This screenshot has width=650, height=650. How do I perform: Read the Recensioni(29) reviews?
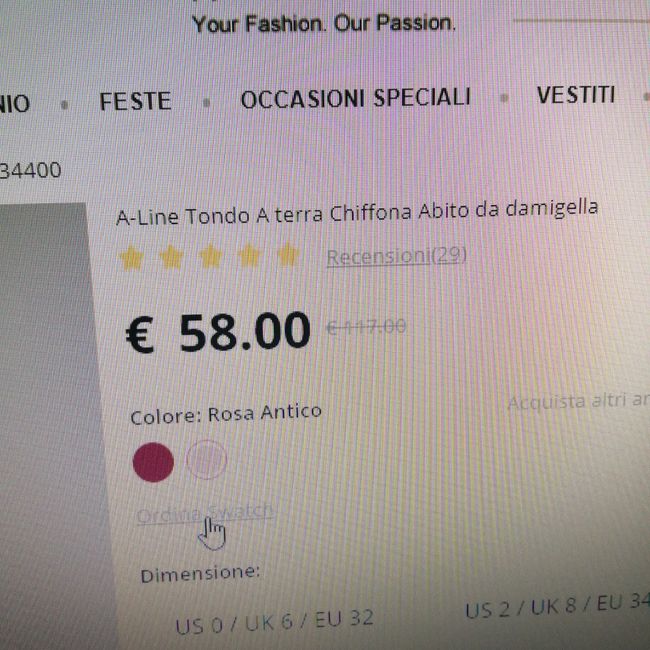[396, 256]
